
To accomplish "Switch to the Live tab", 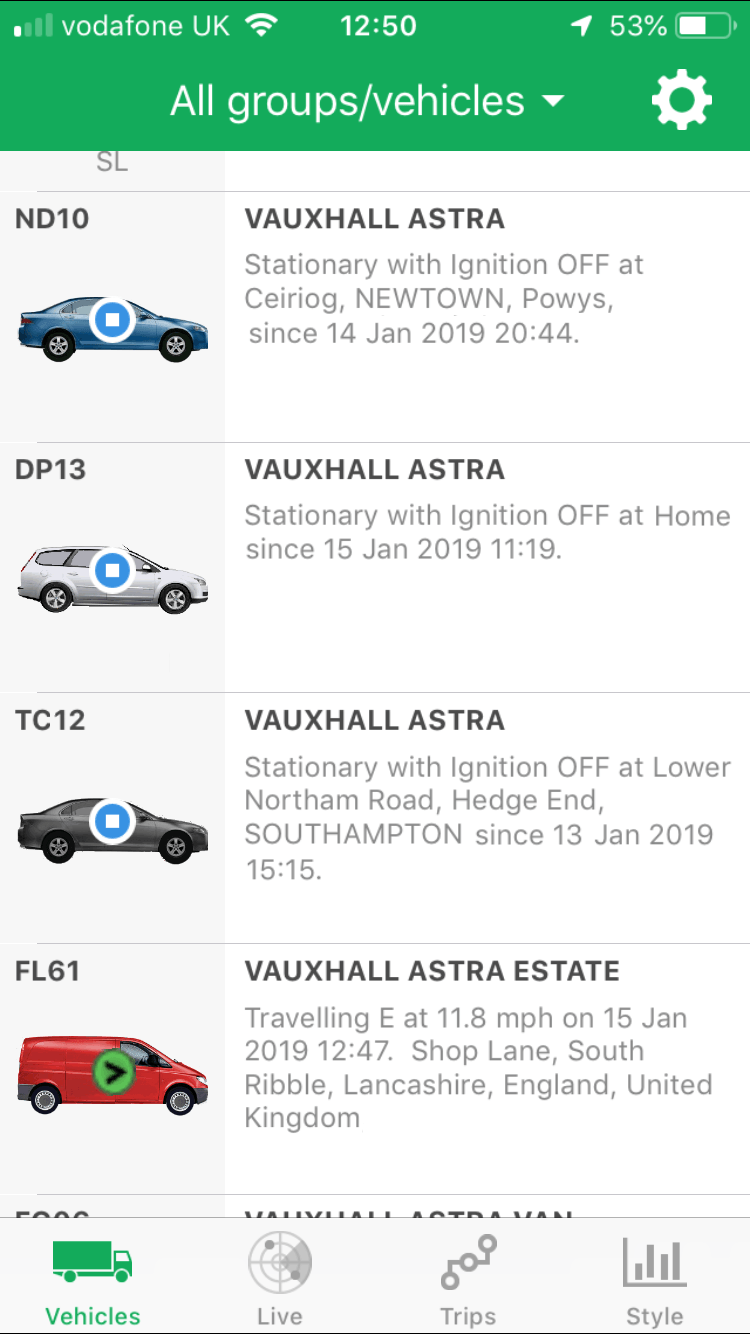I will coord(280,1278).
